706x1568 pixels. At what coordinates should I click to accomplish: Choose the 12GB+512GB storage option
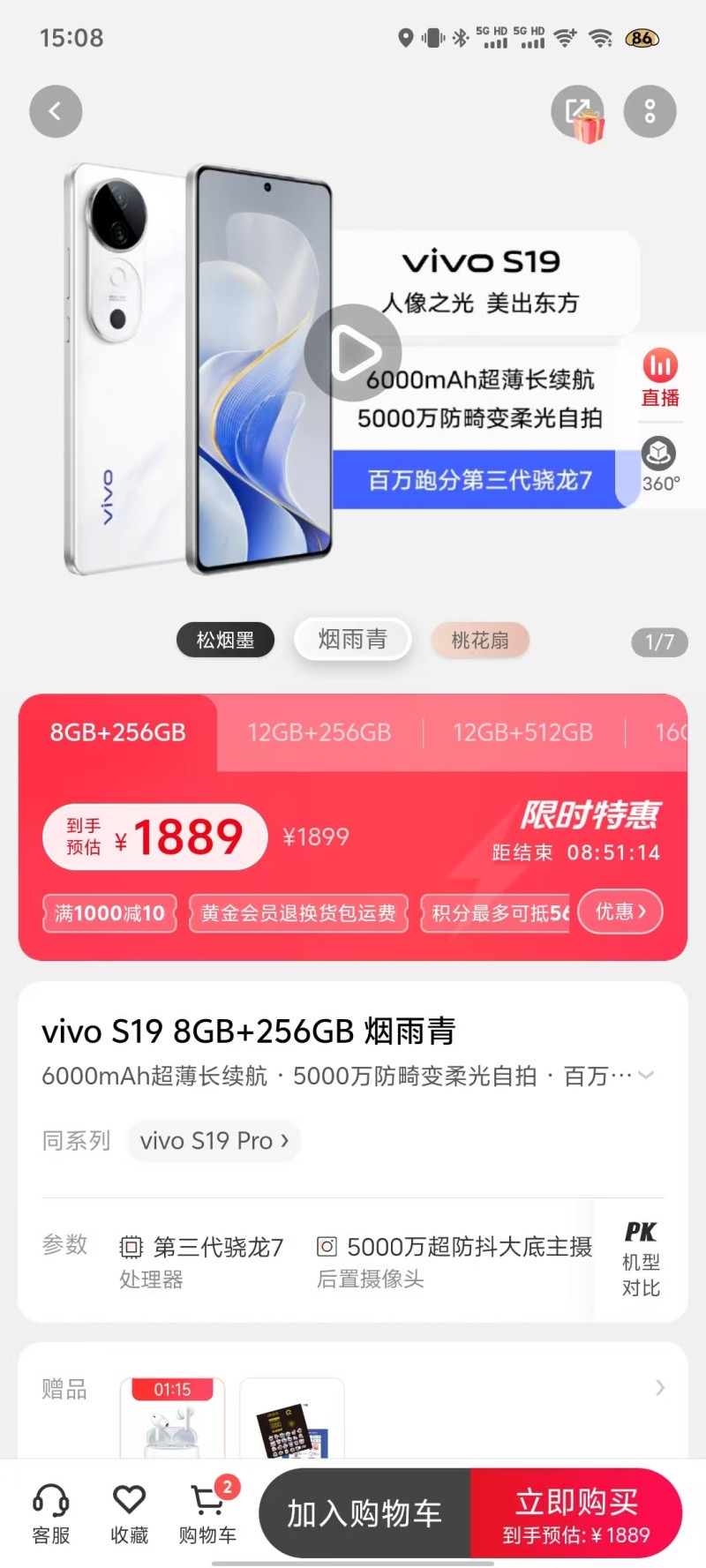point(523,732)
